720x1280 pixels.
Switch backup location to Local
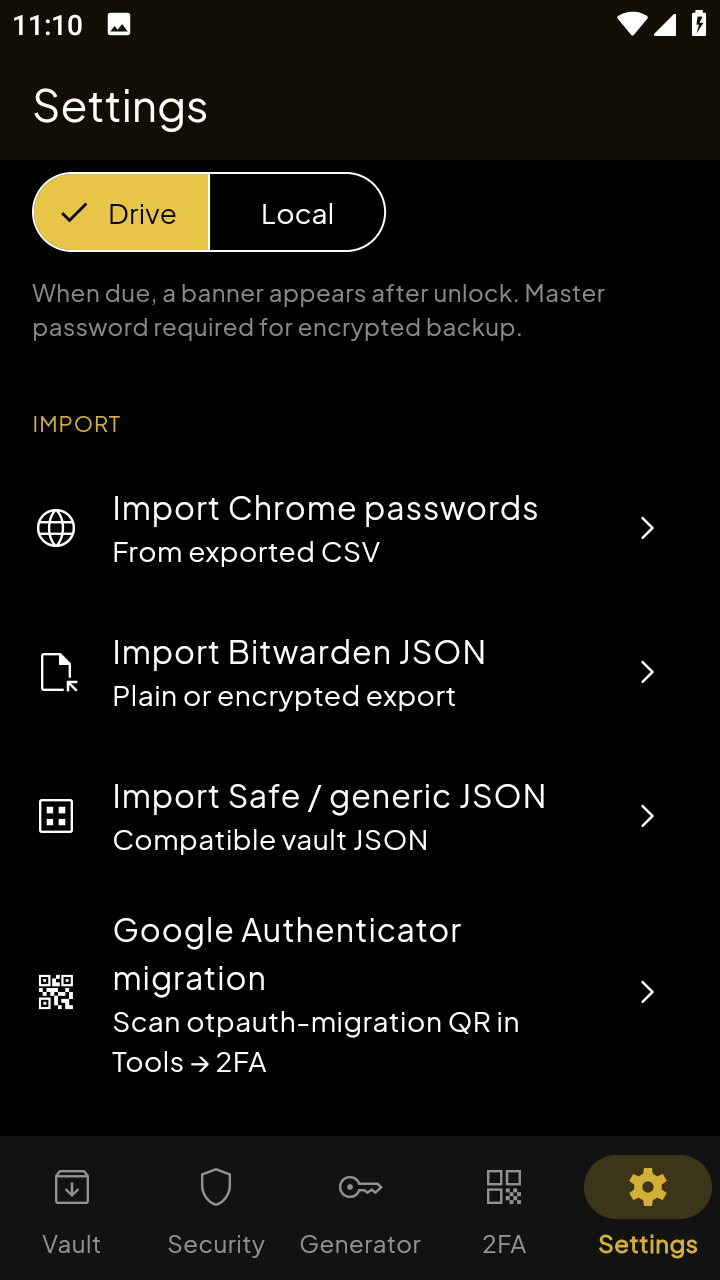[297, 212]
